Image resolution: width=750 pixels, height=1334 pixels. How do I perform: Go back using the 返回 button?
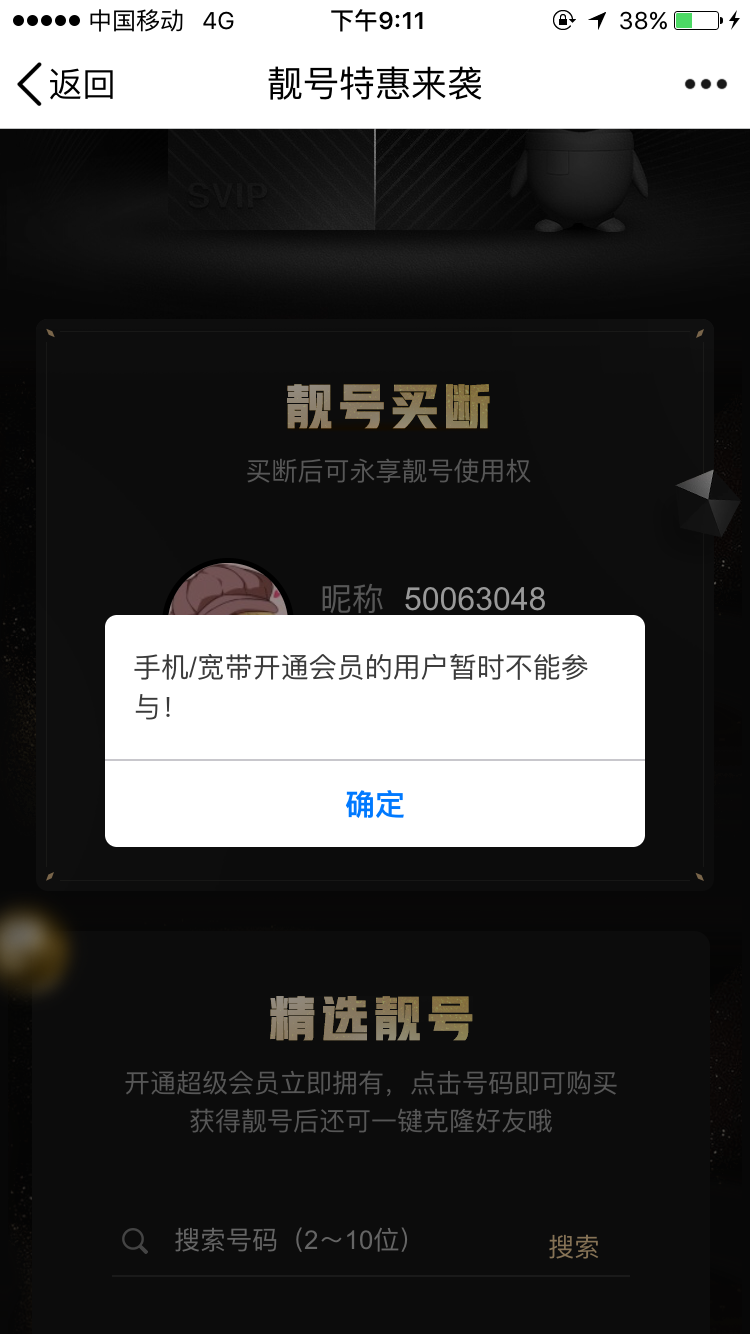[x=66, y=84]
